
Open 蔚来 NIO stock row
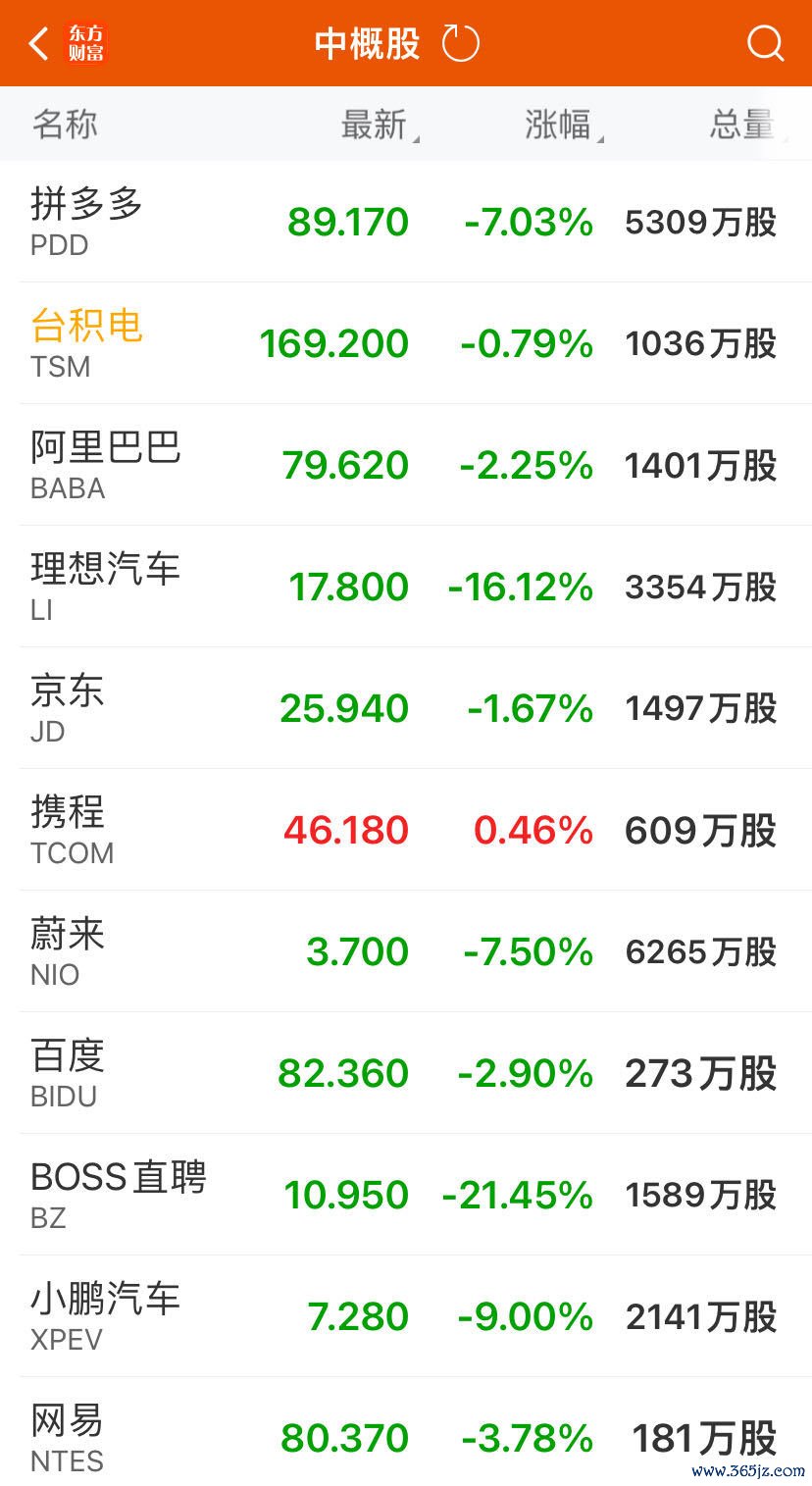pos(406,951)
